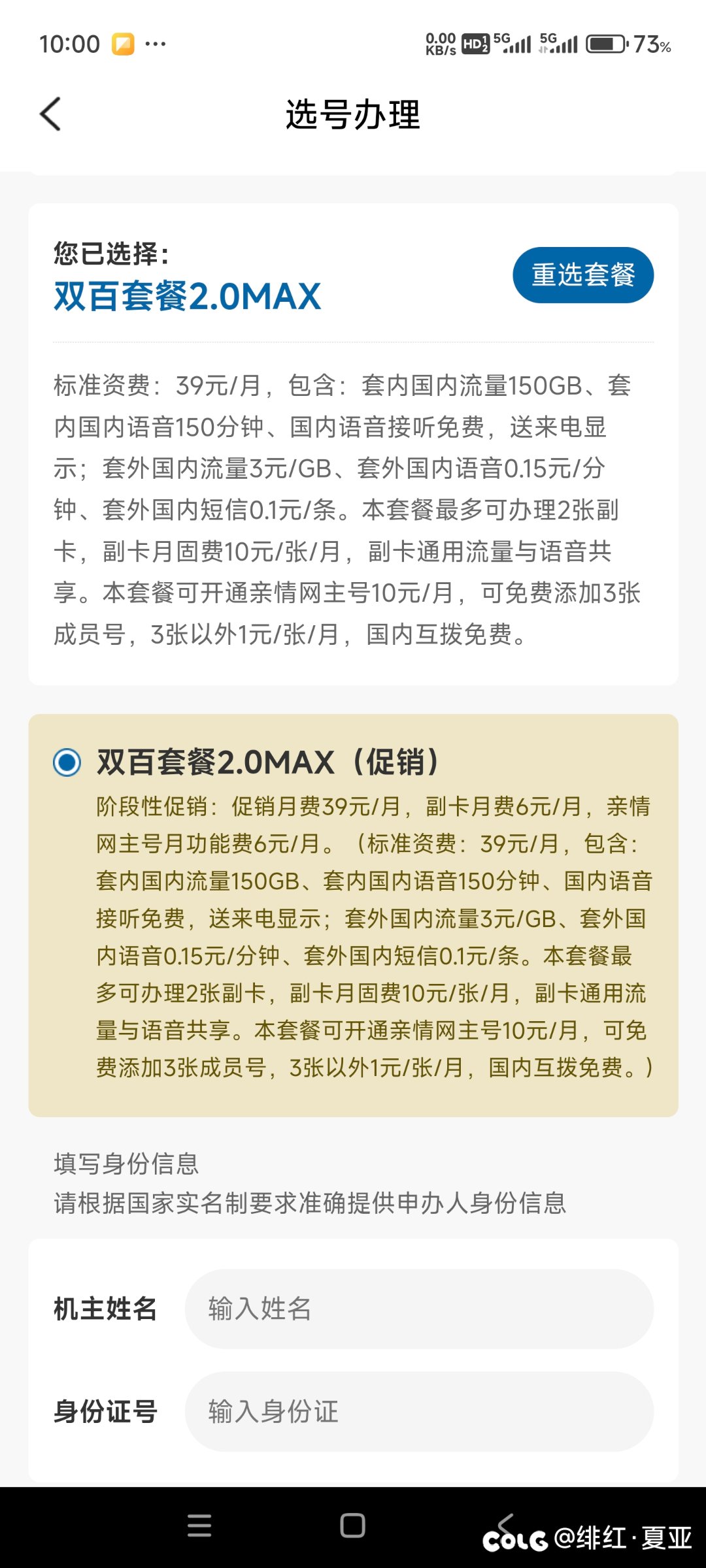
Task: Open recent apps from navigation bar
Action: tap(199, 1526)
